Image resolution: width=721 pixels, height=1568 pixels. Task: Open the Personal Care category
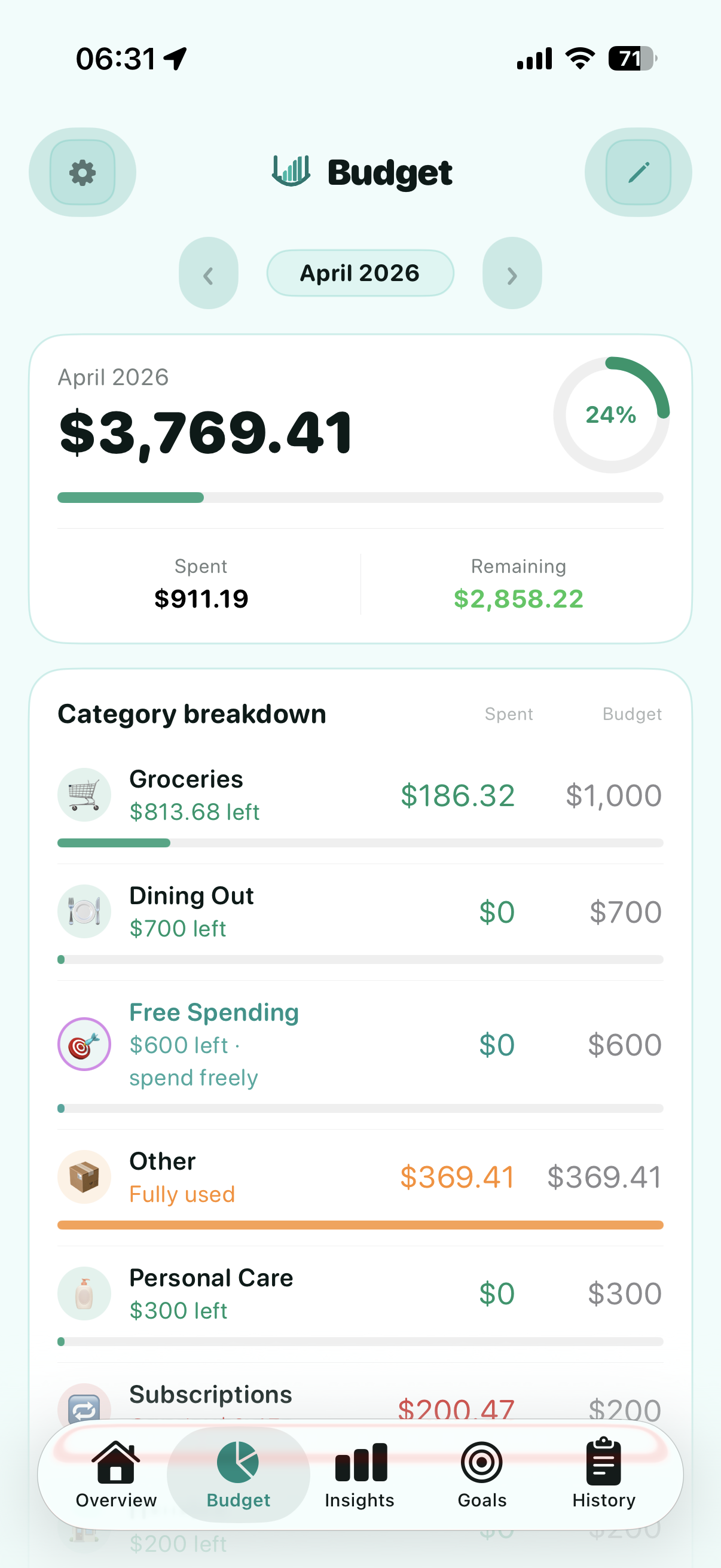click(360, 1294)
